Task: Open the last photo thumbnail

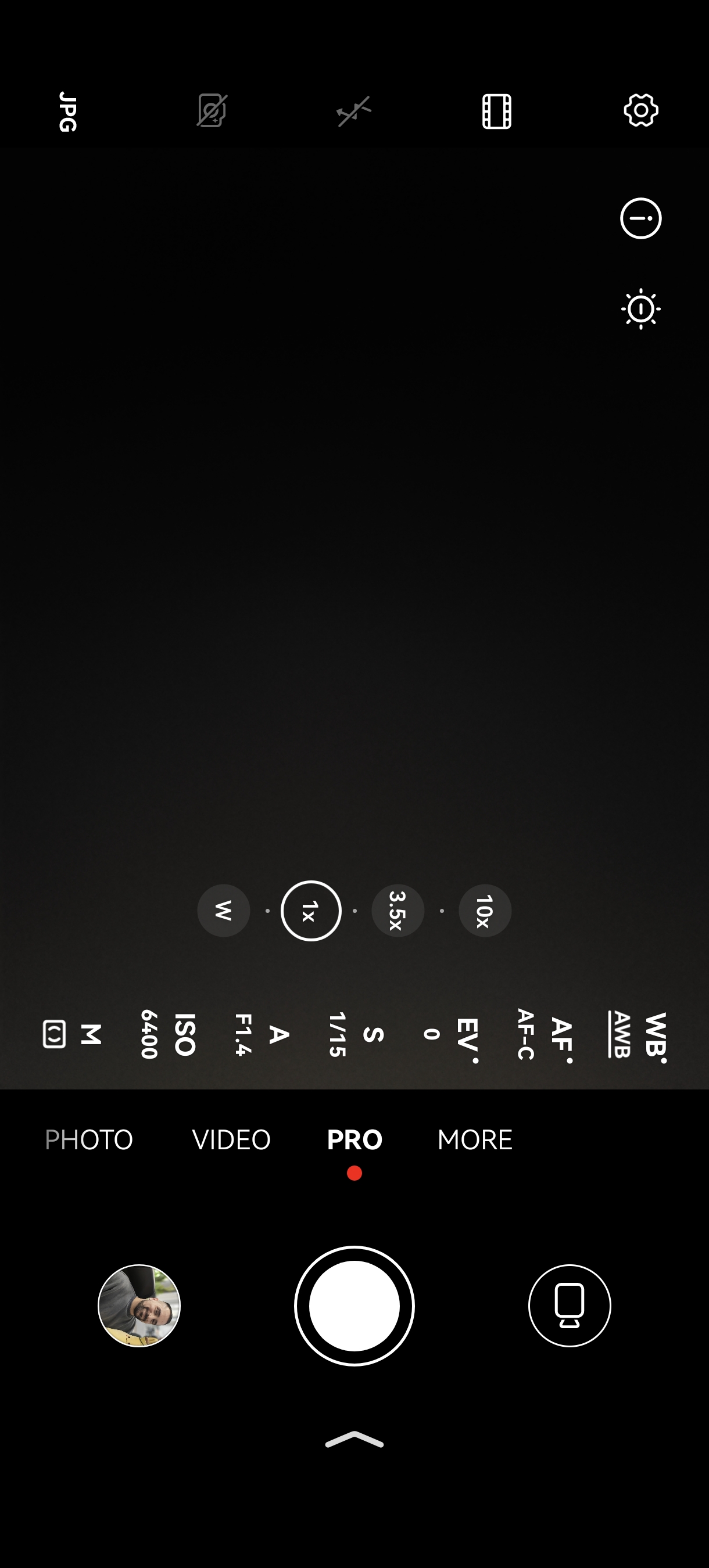Action: point(139,1306)
